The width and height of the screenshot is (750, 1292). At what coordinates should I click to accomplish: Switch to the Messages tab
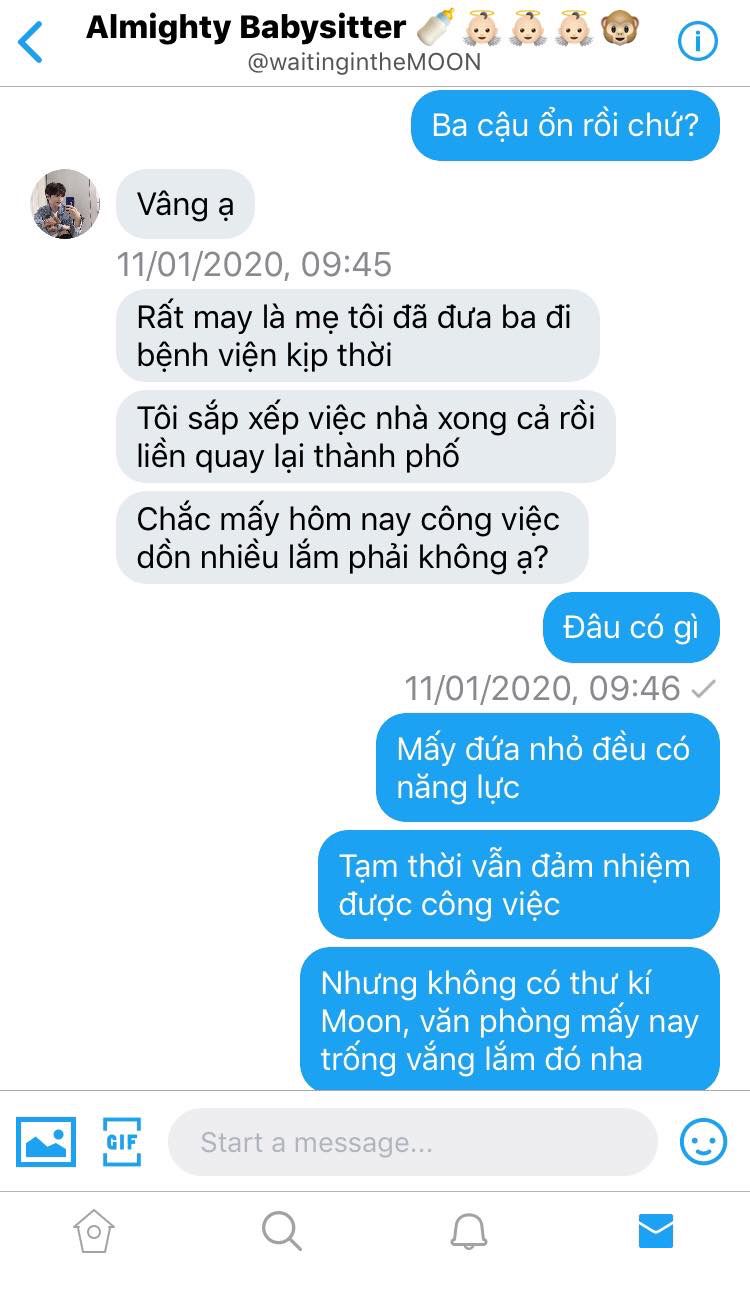click(656, 1231)
